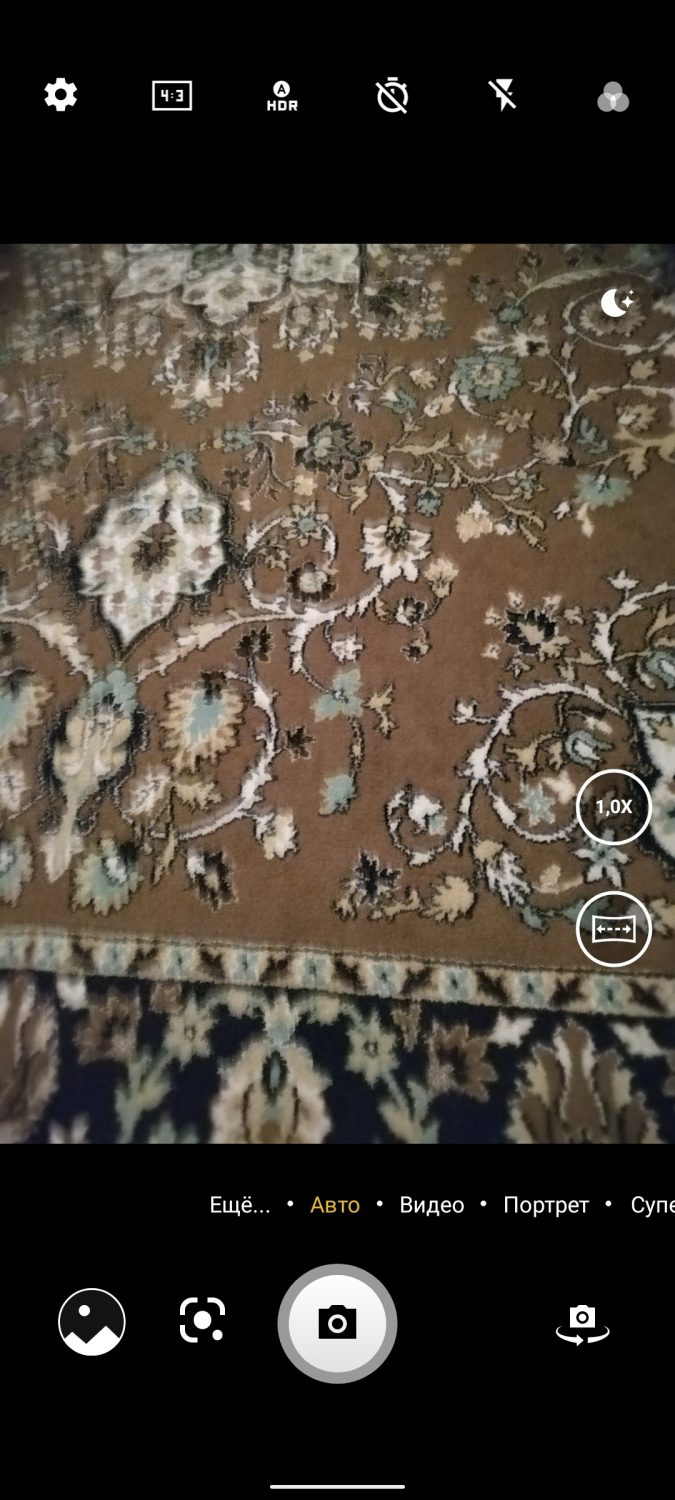The height and width of the screenshot is (1500, 675).
Task: Open color filters
Action: coord(613,97)
